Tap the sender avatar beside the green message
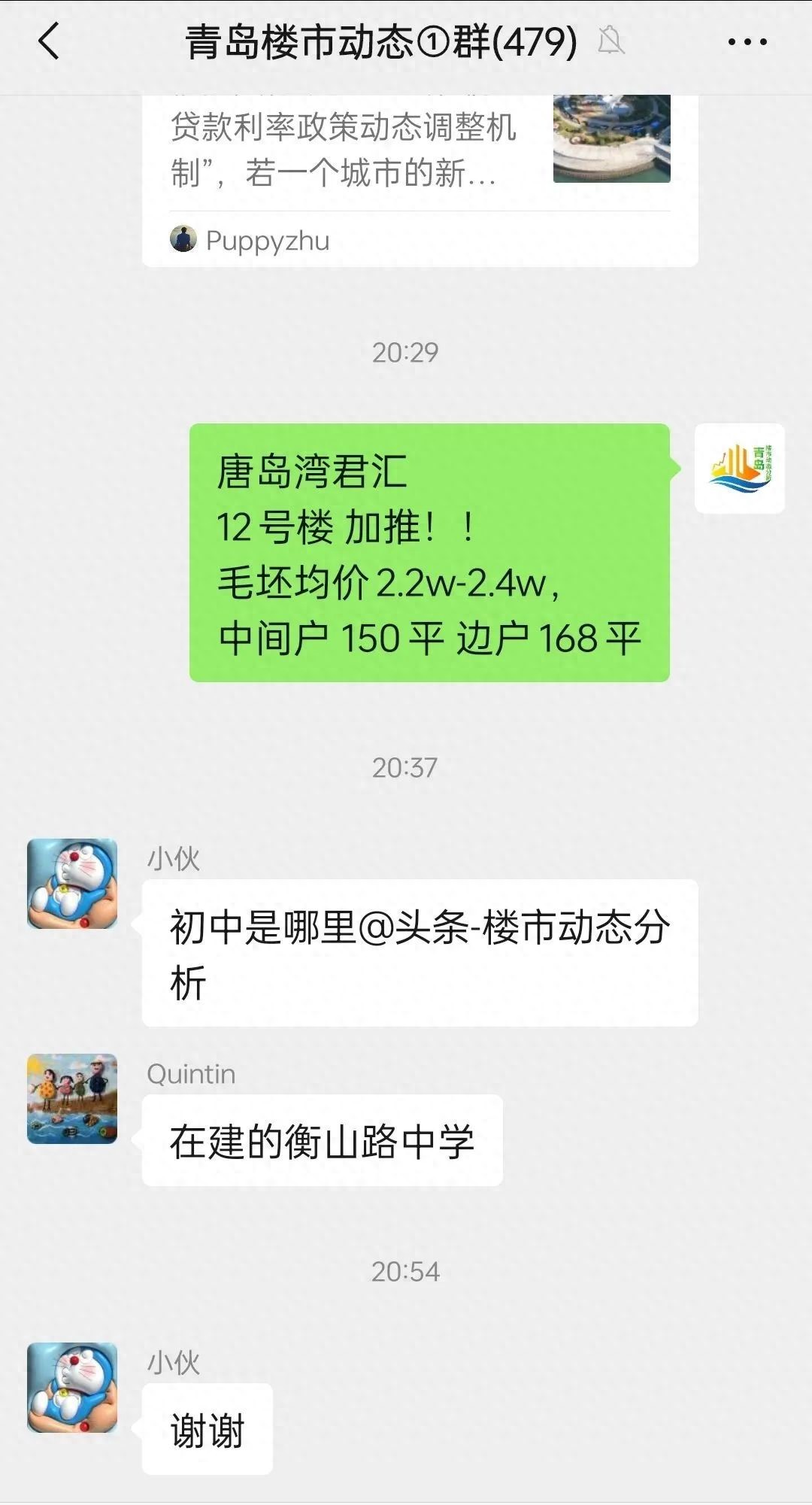Viewport: 812px width, 1505px height. [739, 469]
